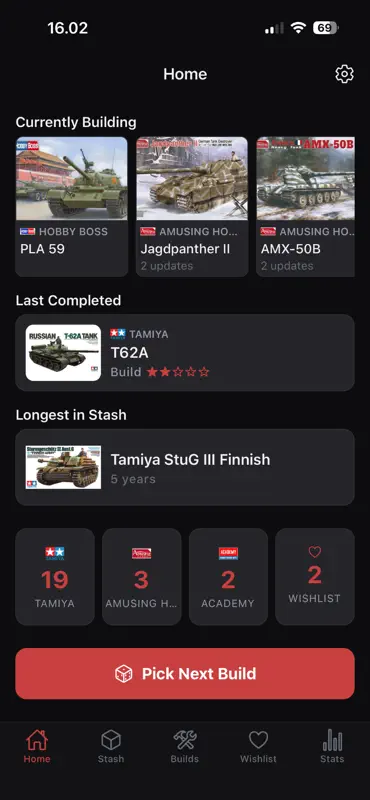Open the PLA 59 build card
370x800 pixels.
71,207
